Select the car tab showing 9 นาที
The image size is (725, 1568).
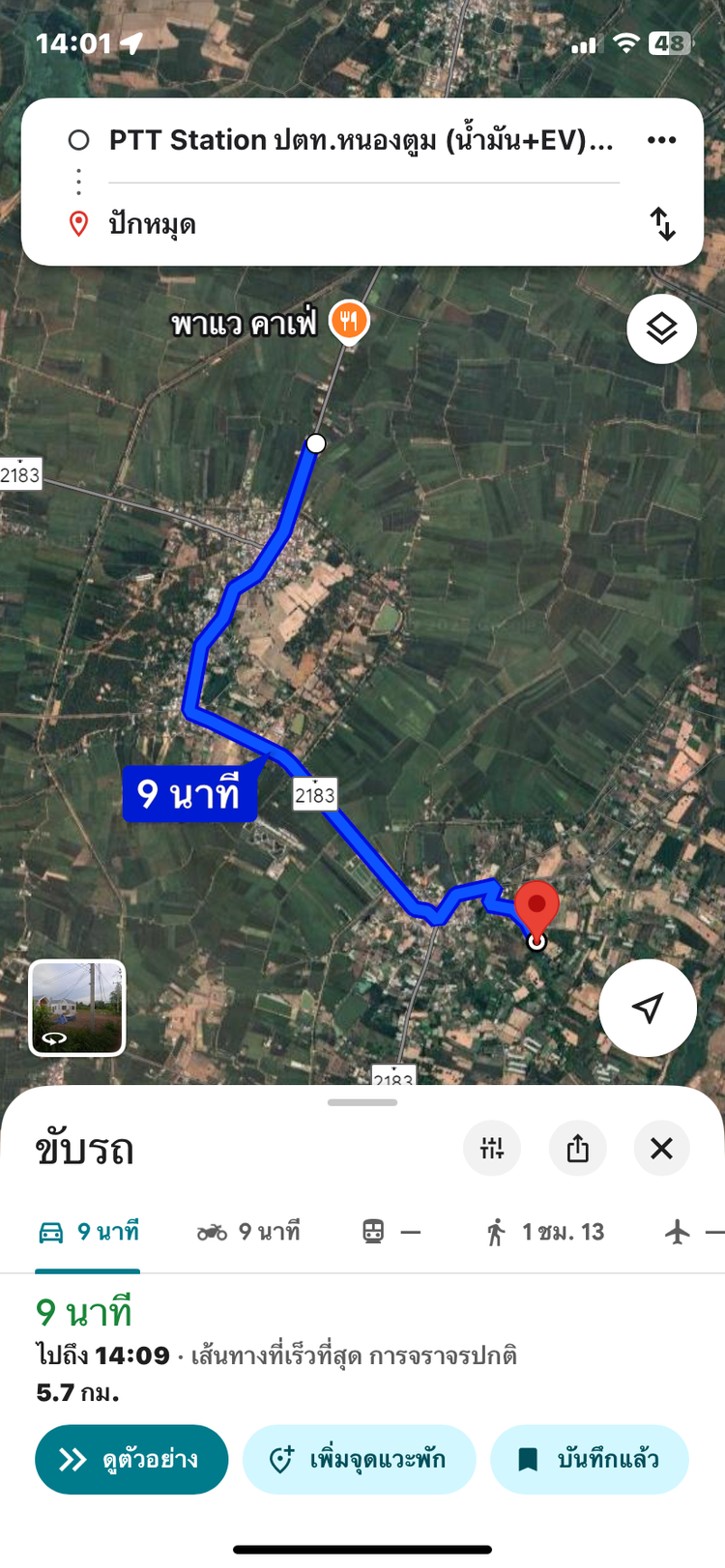pos(88,1232)
